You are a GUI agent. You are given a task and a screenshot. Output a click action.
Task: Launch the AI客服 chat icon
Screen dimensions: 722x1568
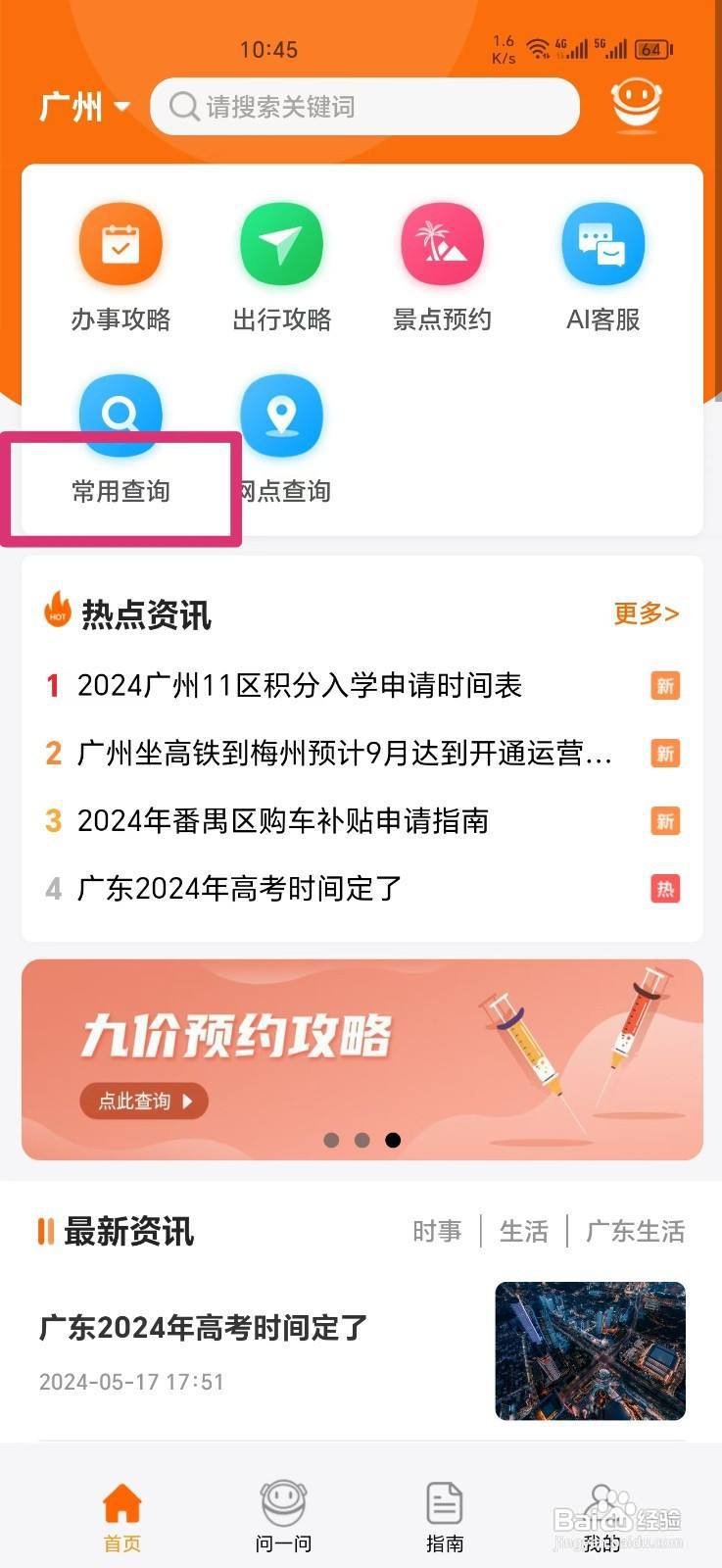click(603, 243)
